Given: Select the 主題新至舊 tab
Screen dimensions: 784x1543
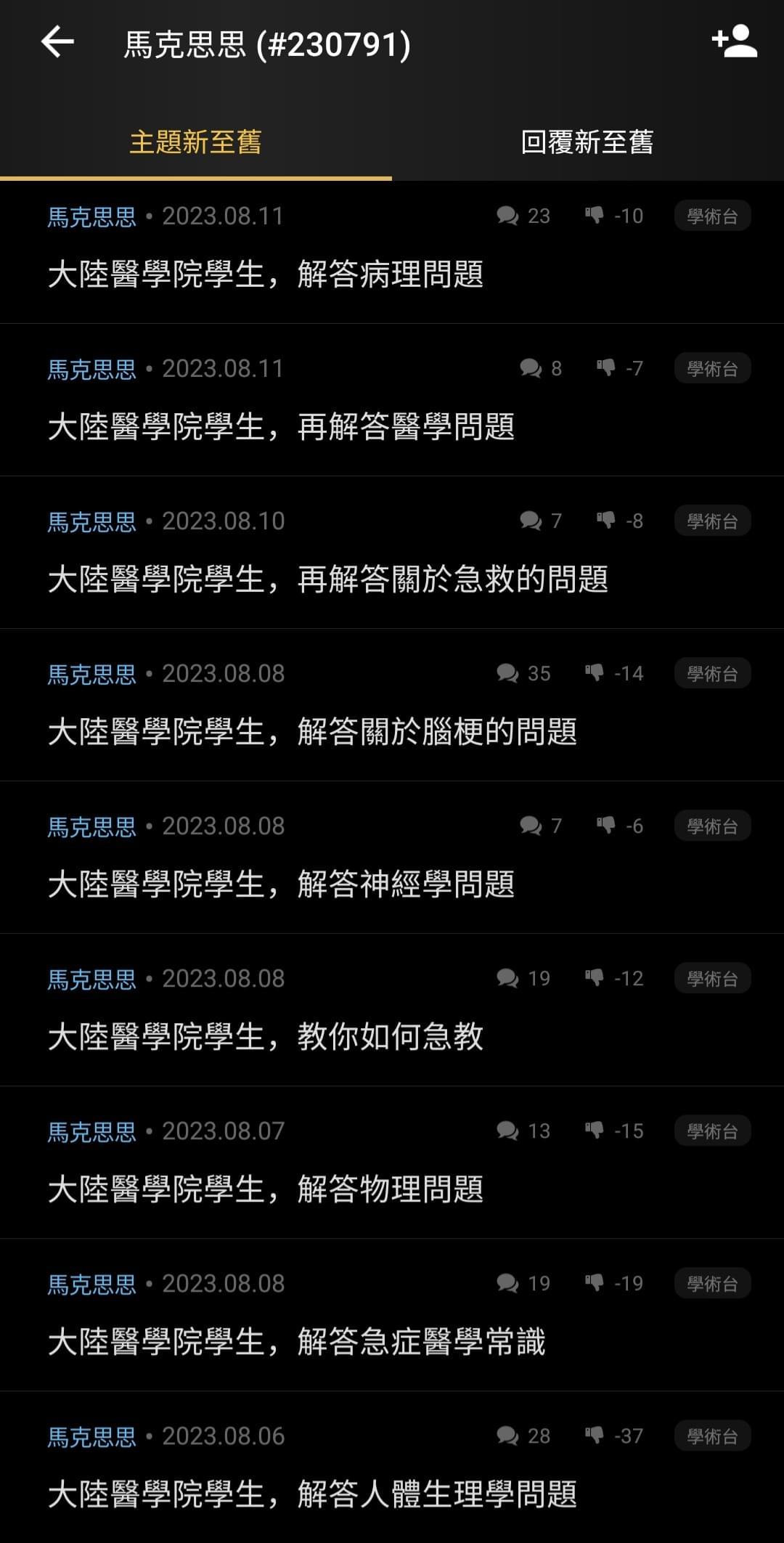Looking at the screenshot, I should [195, 142].
